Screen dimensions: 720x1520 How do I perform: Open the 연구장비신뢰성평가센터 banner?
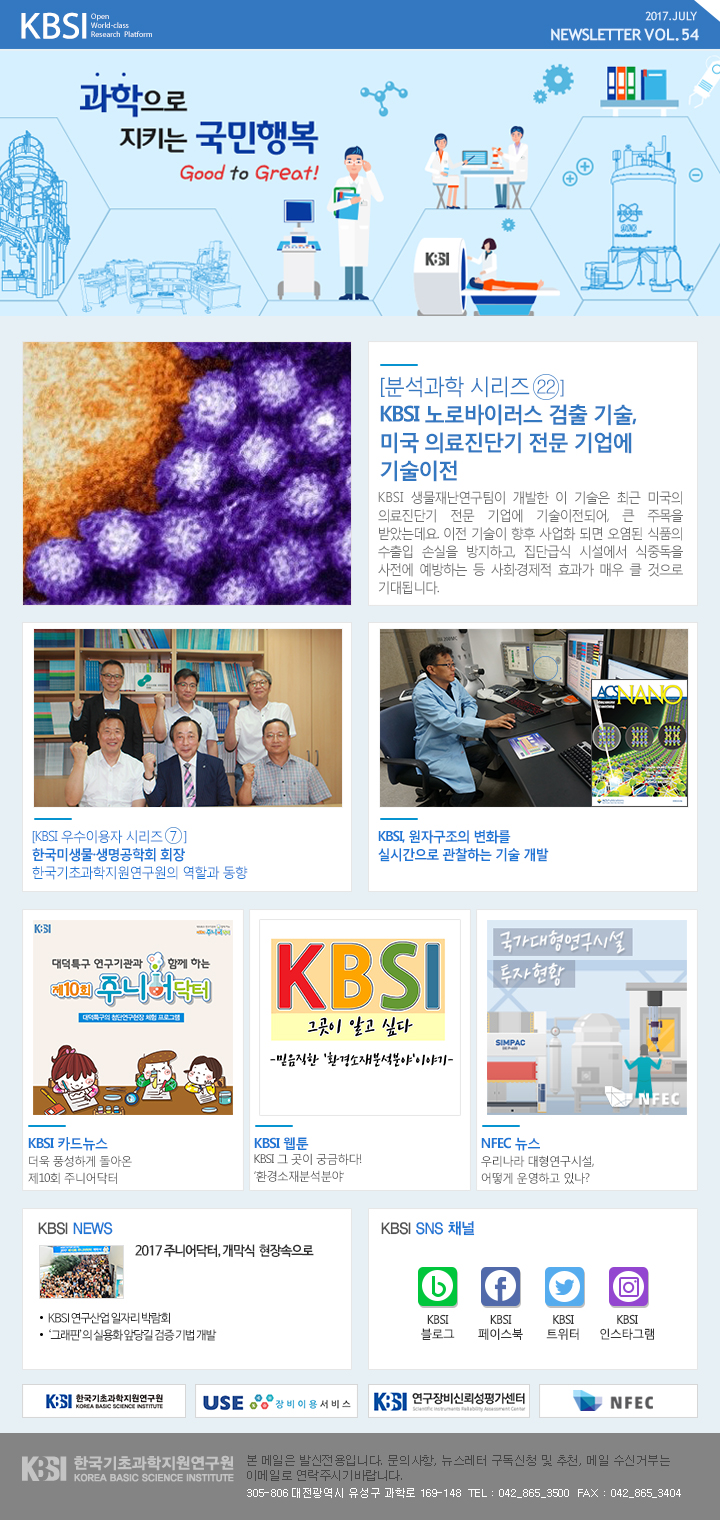tap(449, 1401)
